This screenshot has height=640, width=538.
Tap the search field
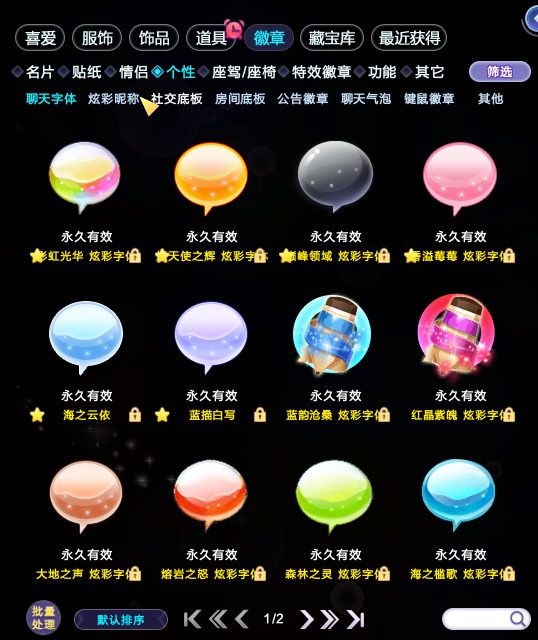[486, 619]
